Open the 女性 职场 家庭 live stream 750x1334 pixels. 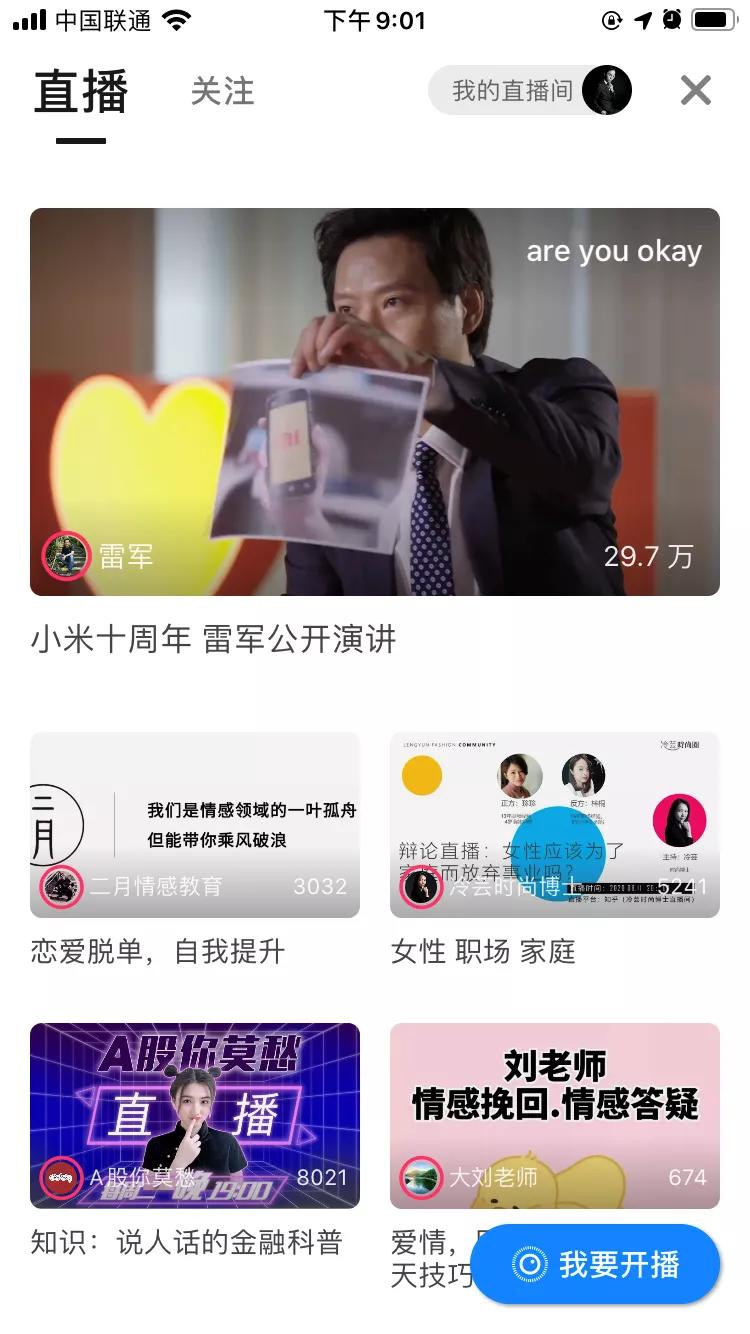(554, 824)
